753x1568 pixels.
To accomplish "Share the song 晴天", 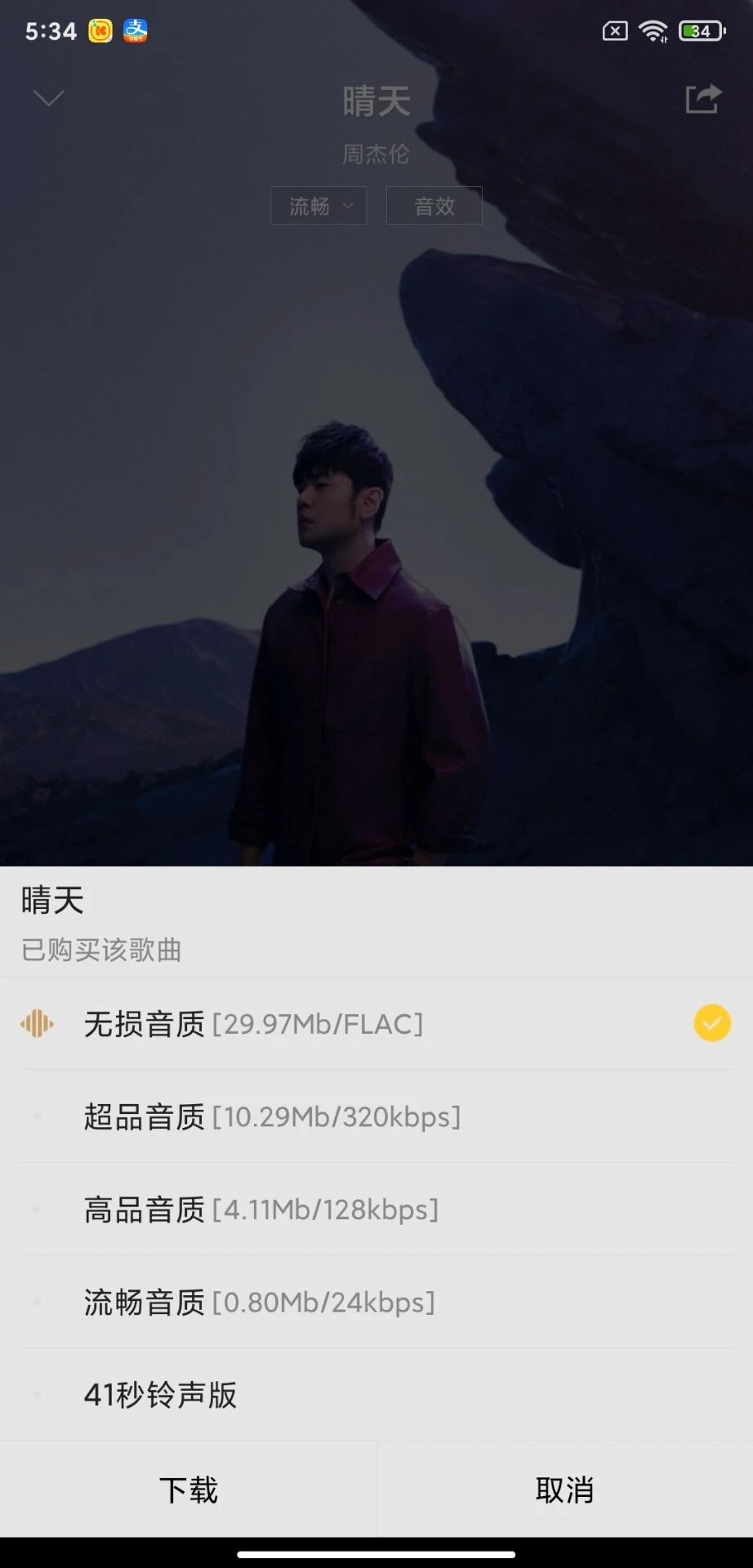I will pos(703,99).
